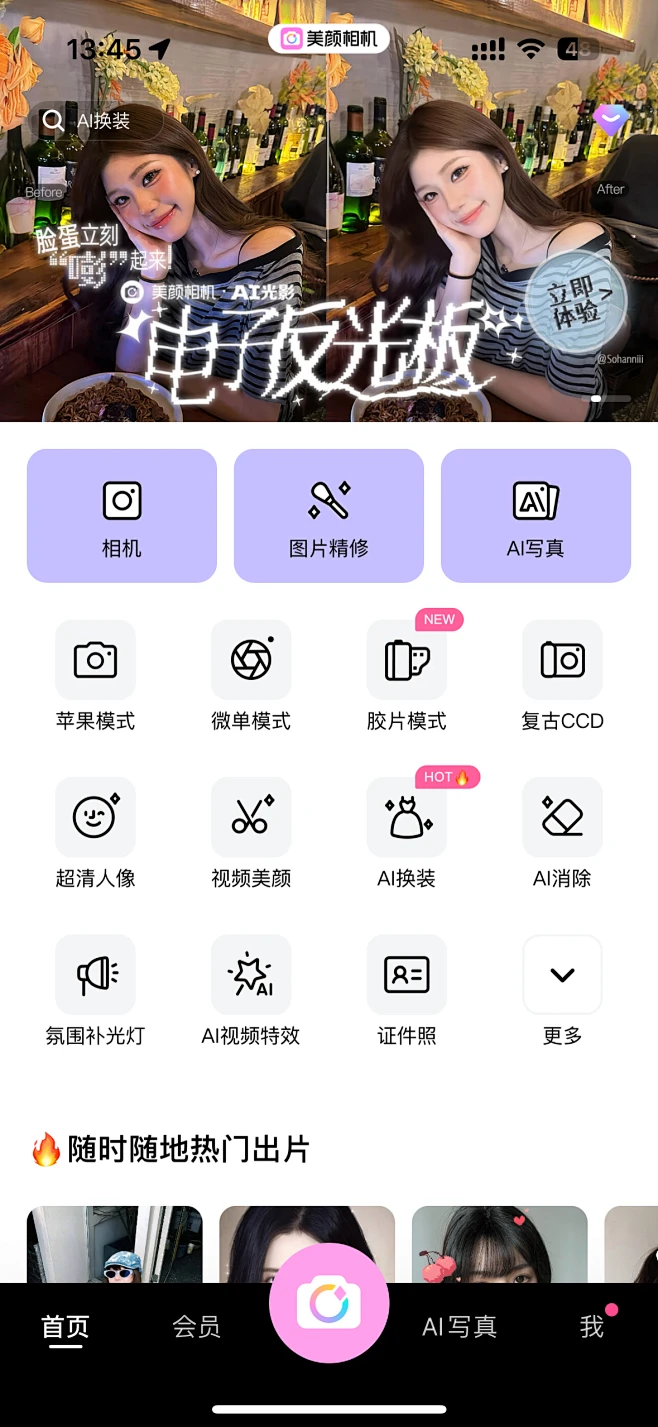Screen dimensions: 658x1427
Task: Open 复古CCD mode
Action: pos(563,661)
